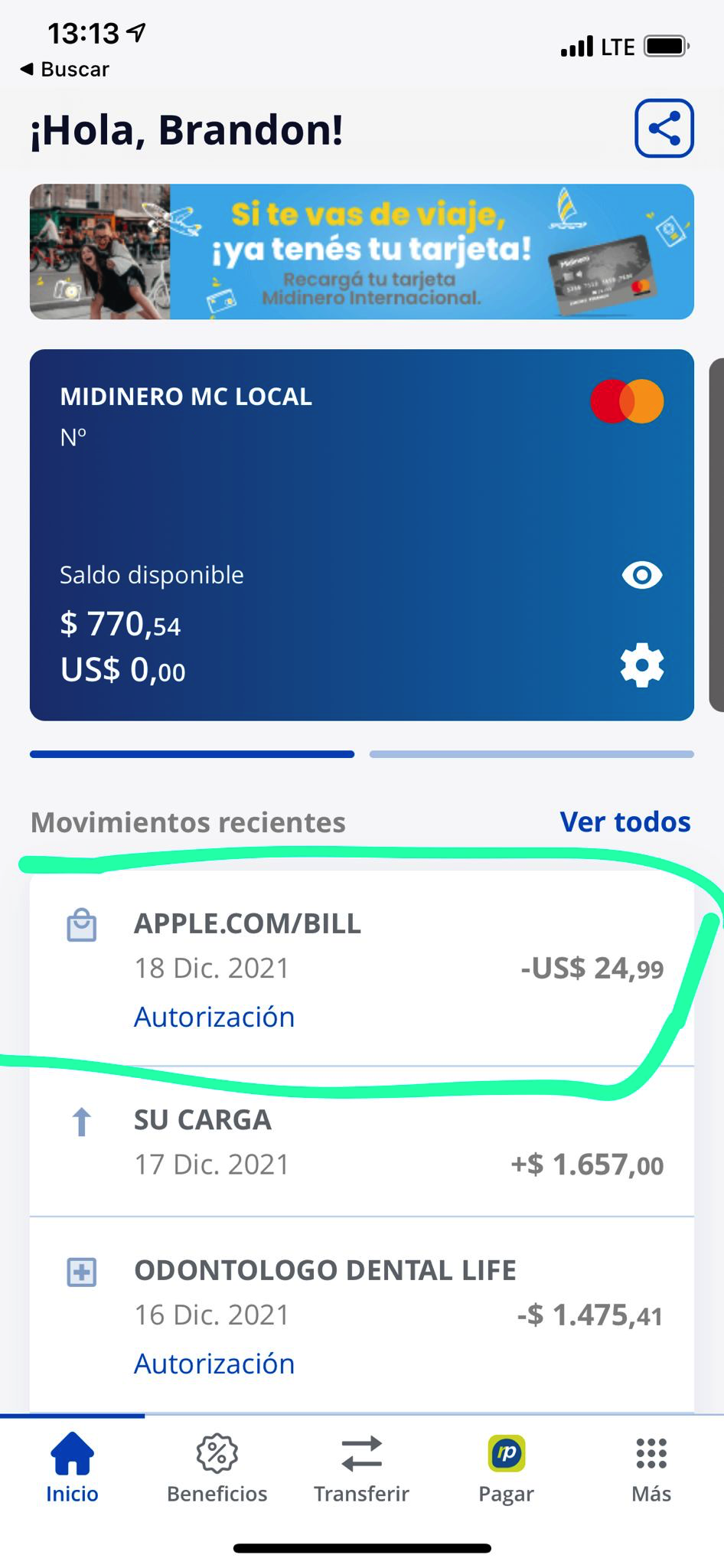The height and width of the screenshot is (1568, 724).
Task: Select the second card page indicator
Action: pyautogui.click(x=531, y=754)
